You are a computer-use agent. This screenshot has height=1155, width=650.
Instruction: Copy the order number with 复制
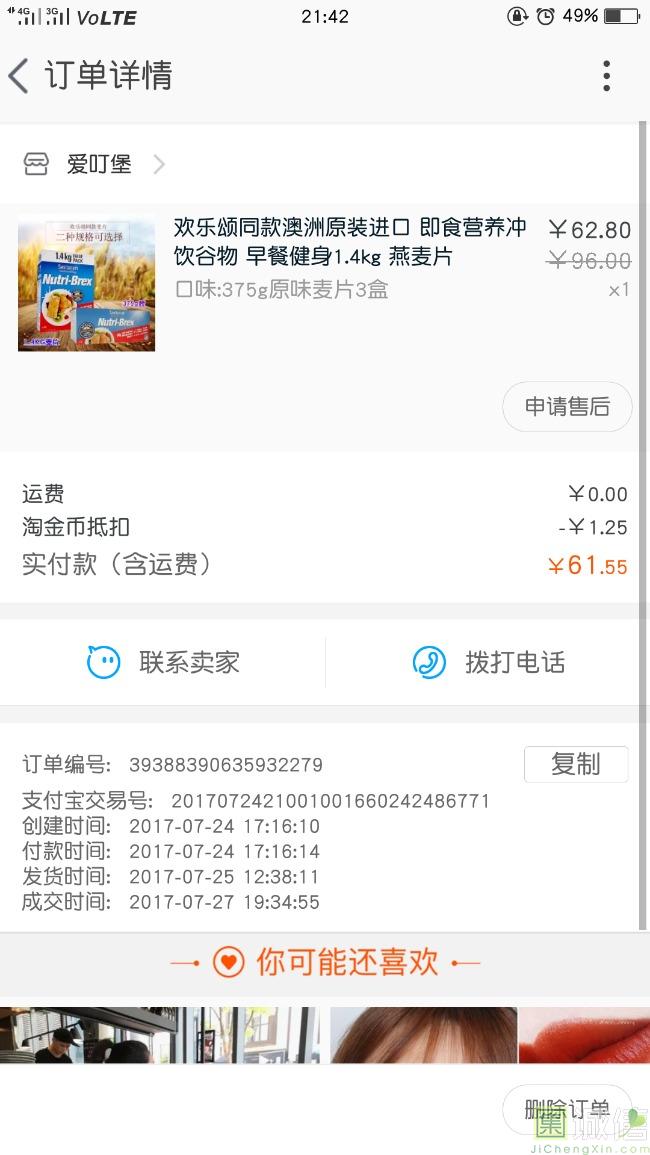[x=576, y=764]
